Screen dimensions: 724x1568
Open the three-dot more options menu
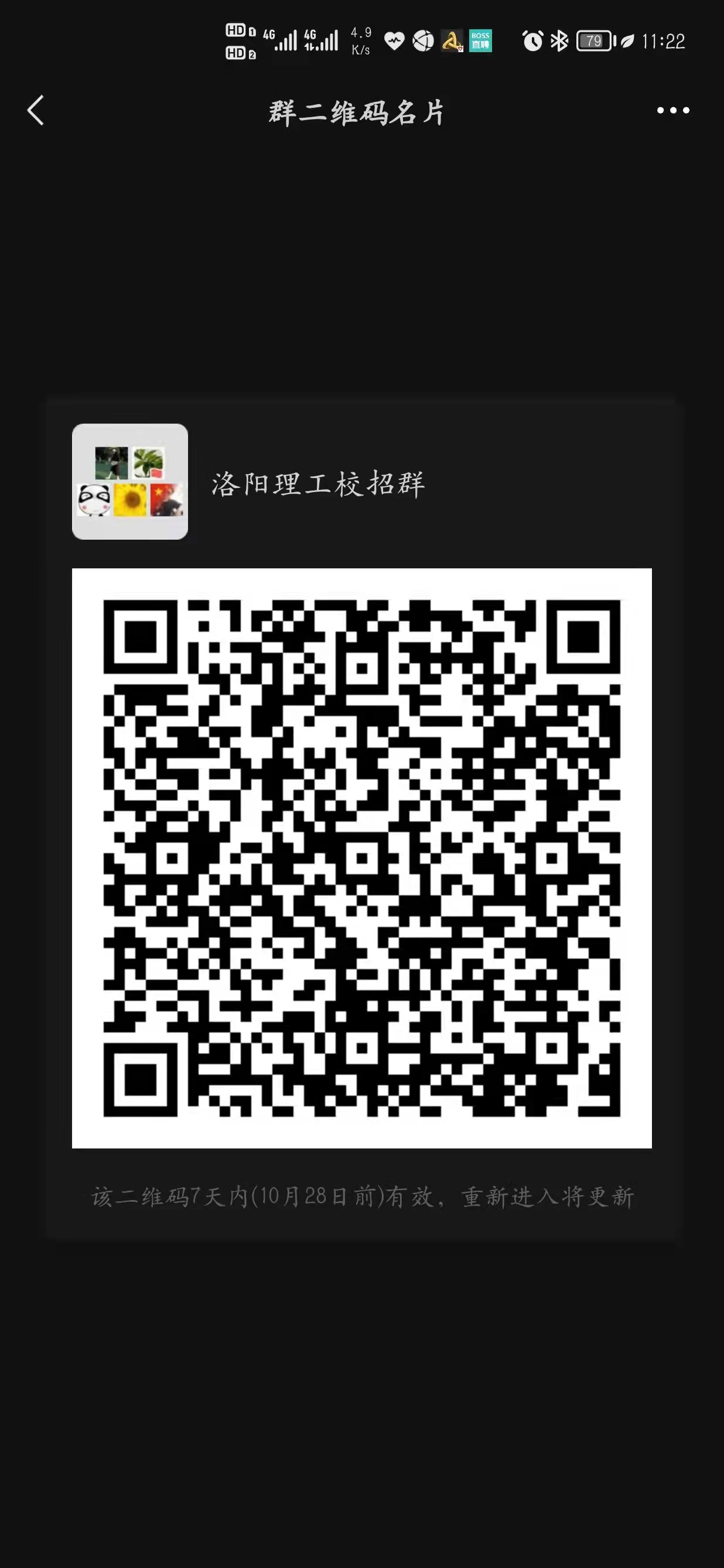(x=673, y=111)
